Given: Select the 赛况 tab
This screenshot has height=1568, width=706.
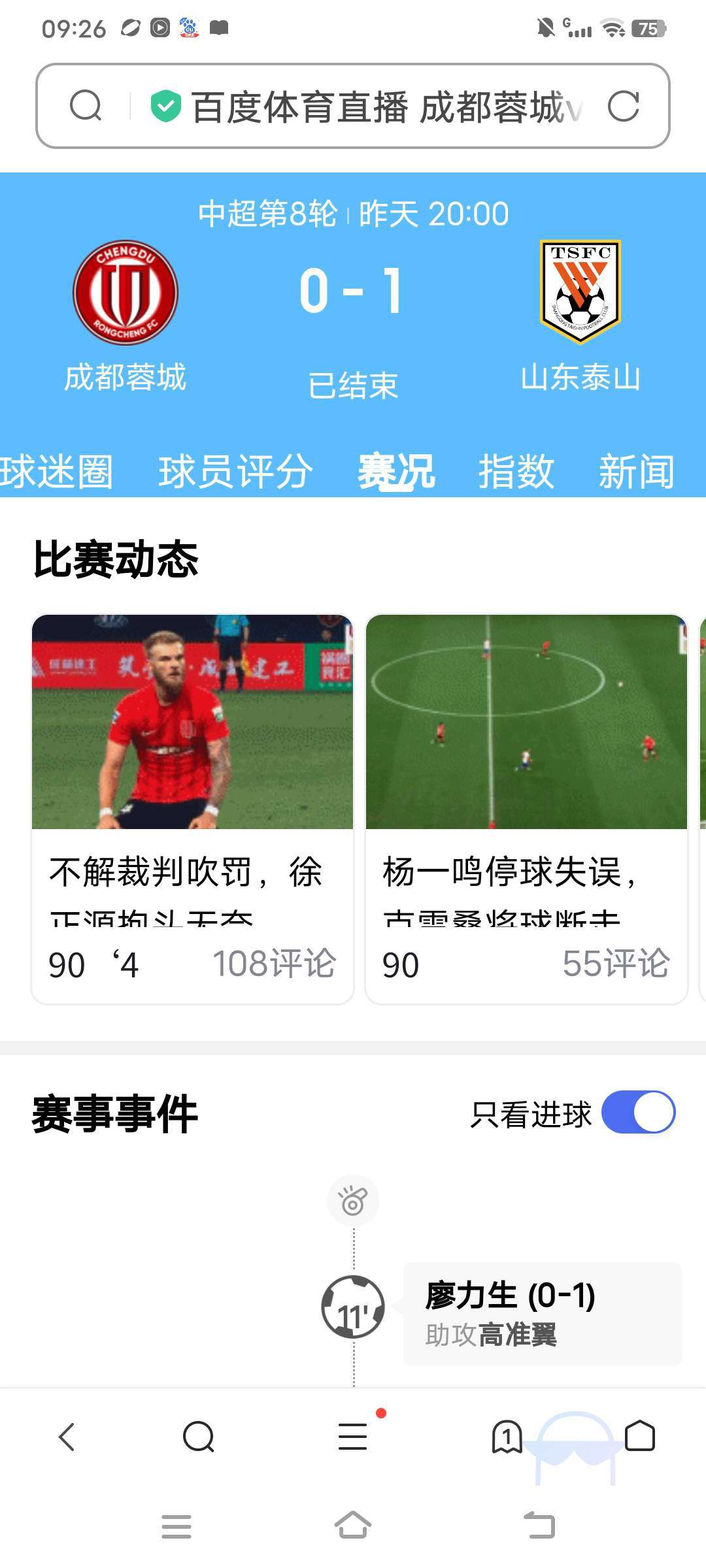Looking at the screenshot, I should click(x=396, y=471).
